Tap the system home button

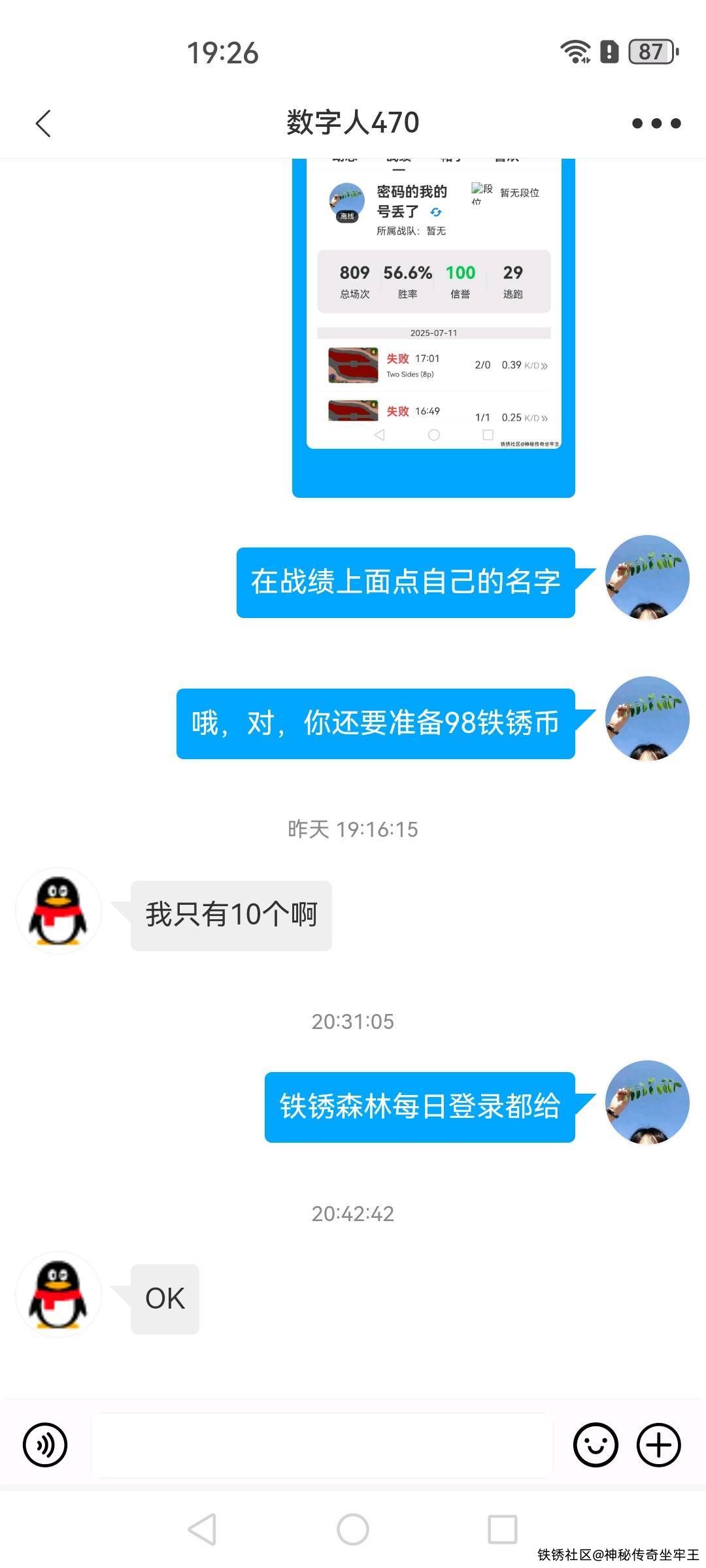[x=353, y=1529]
